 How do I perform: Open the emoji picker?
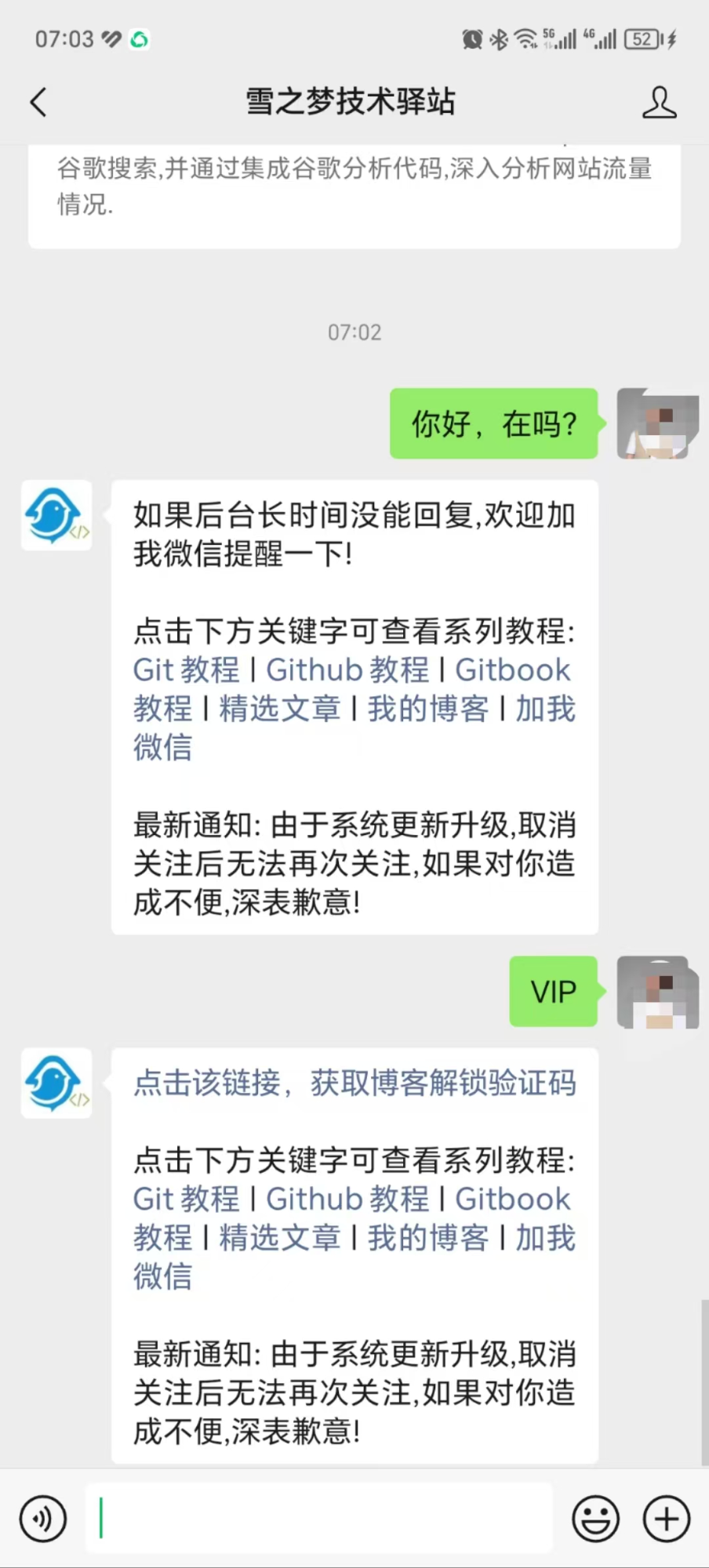click(x=595, y=1519)
